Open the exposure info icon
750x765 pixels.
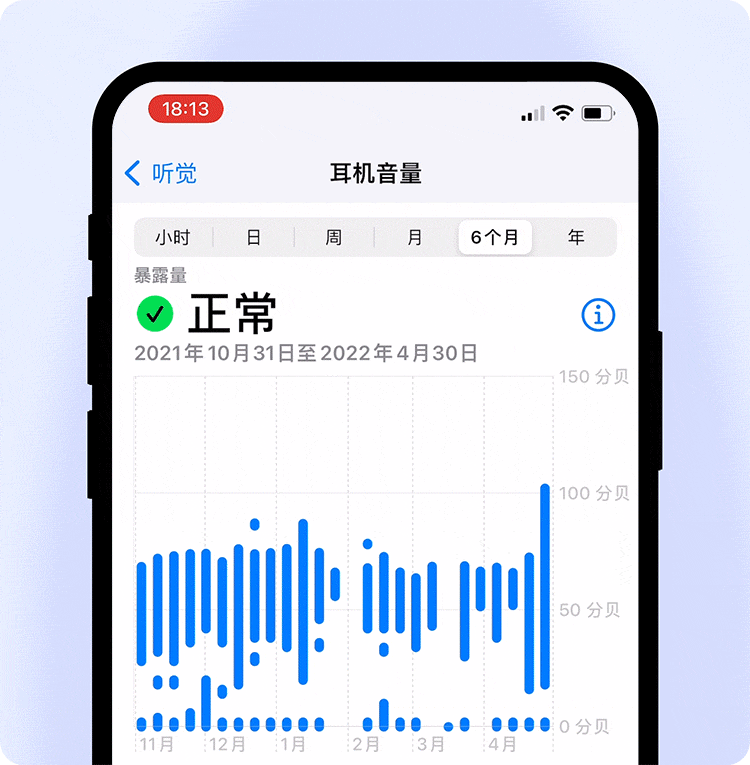pos(598,316)
